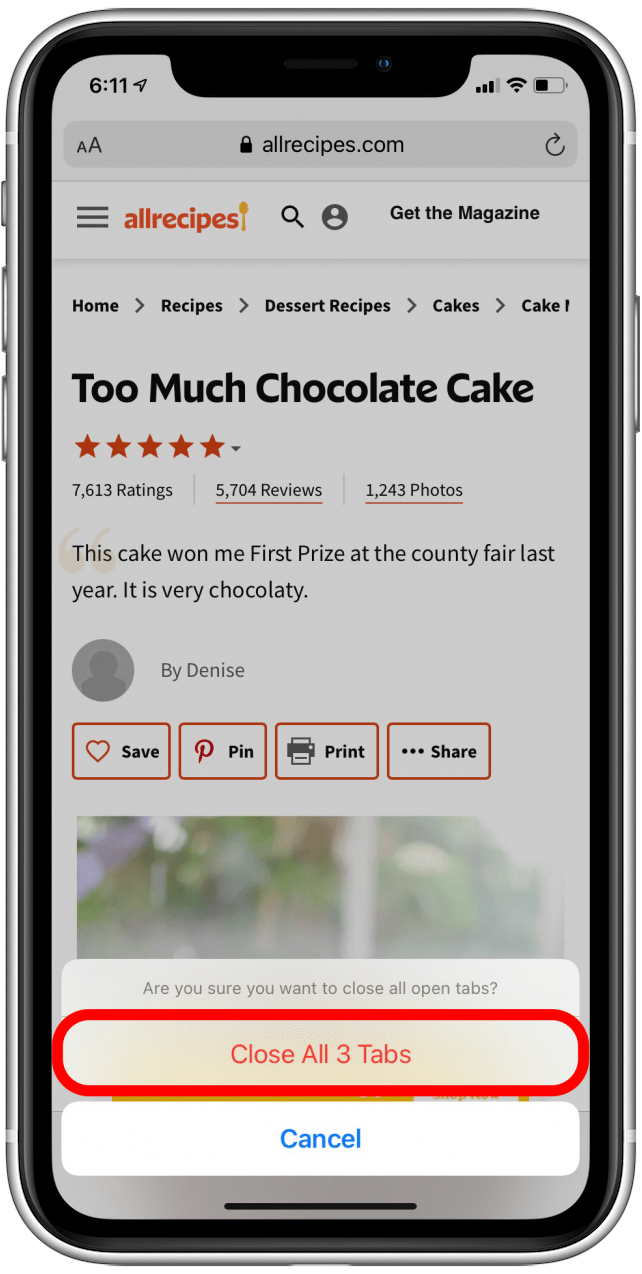The image size is (642, 1274).
Task: View the 5,704 Reviews
Action: point(269,490)
